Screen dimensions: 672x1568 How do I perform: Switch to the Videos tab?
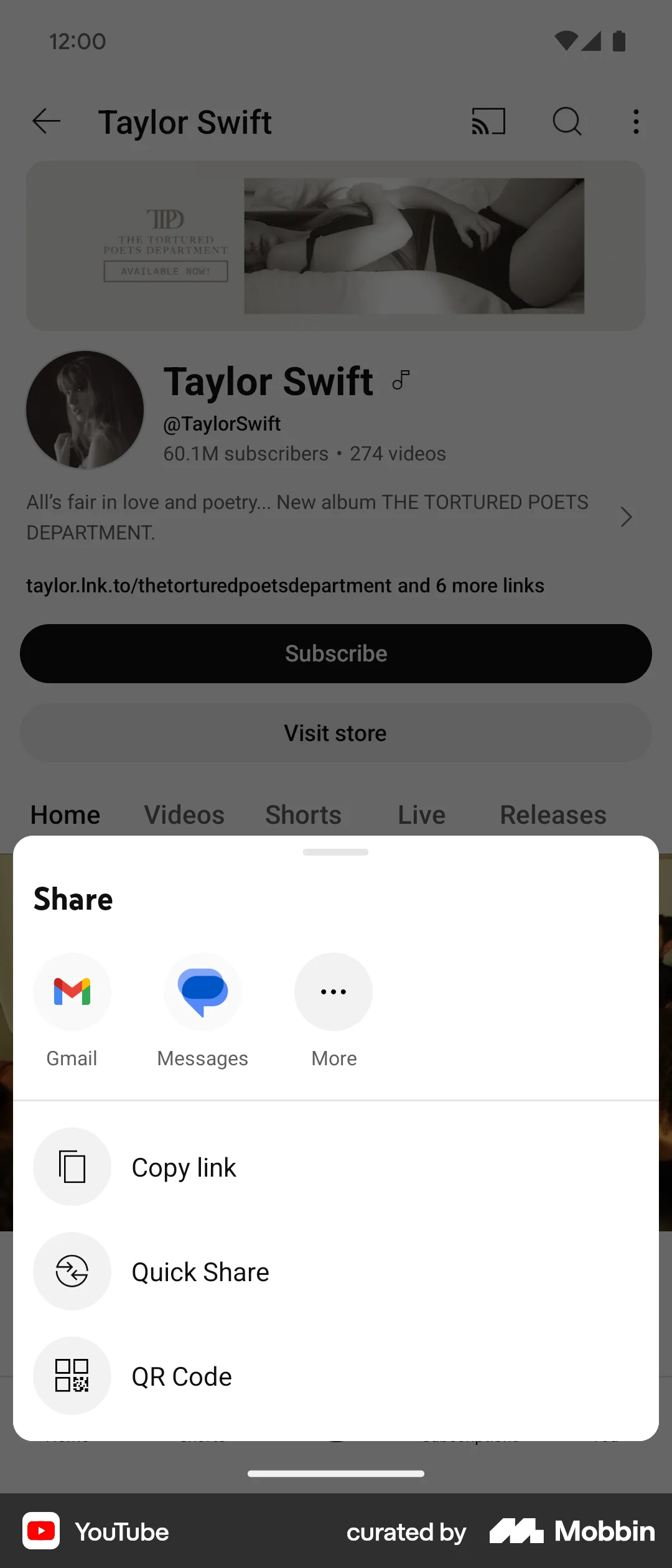click(x=184, y=814)
